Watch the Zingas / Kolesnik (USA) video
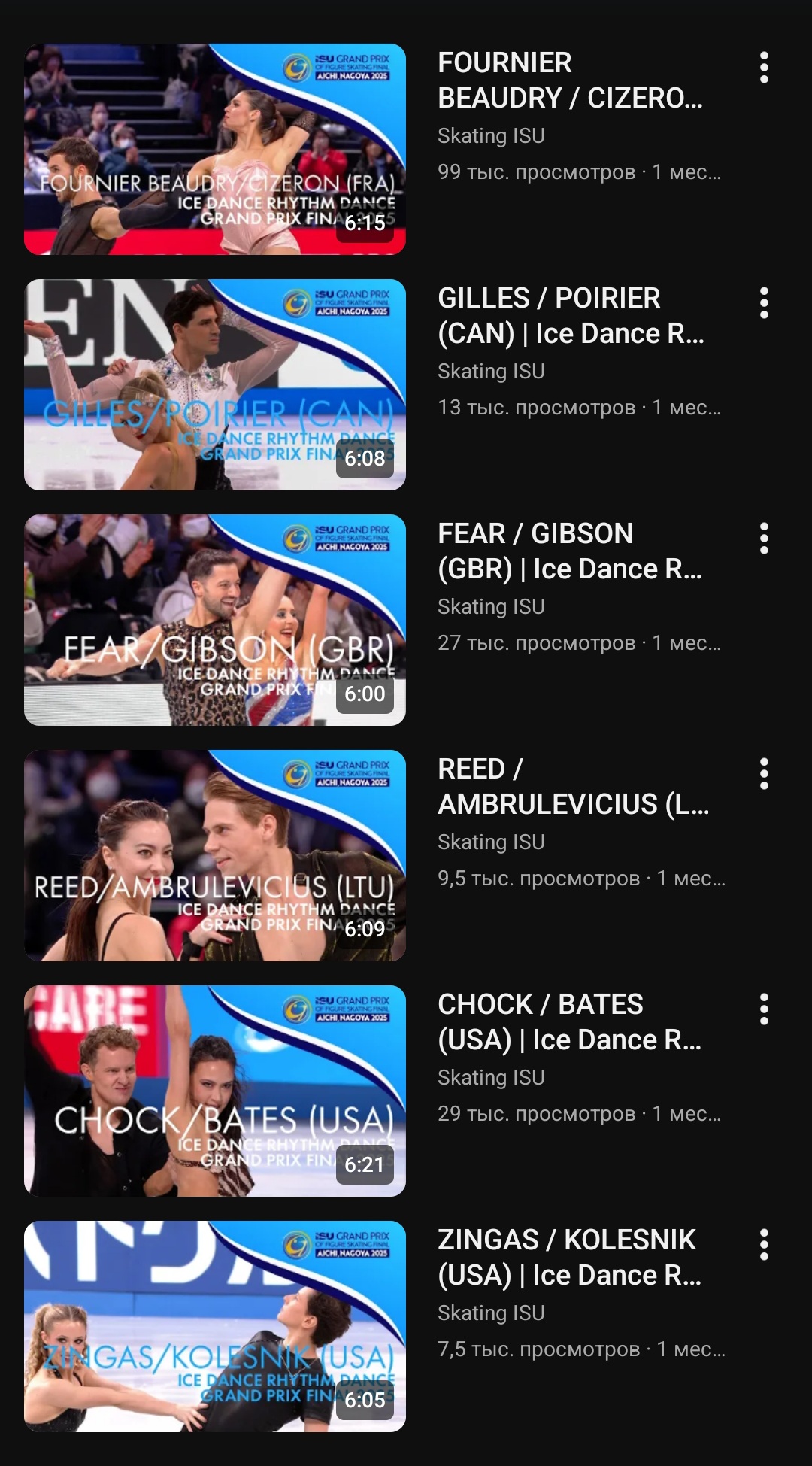Screen dimensions: 812x1466 (215, 1326)
